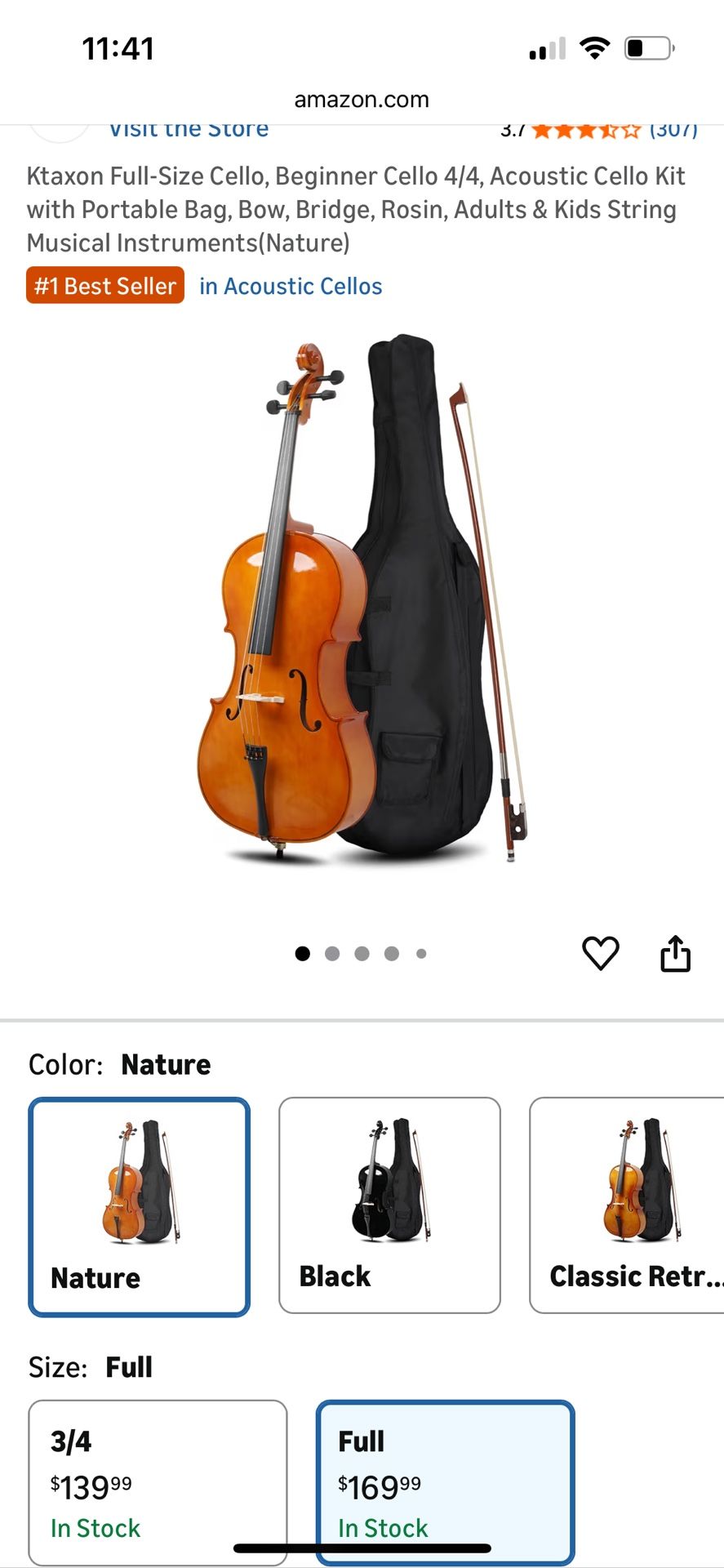Tap the amazon.com address bar
The height and width of the screenshot is (1568, 724).
tap(362, 100)
